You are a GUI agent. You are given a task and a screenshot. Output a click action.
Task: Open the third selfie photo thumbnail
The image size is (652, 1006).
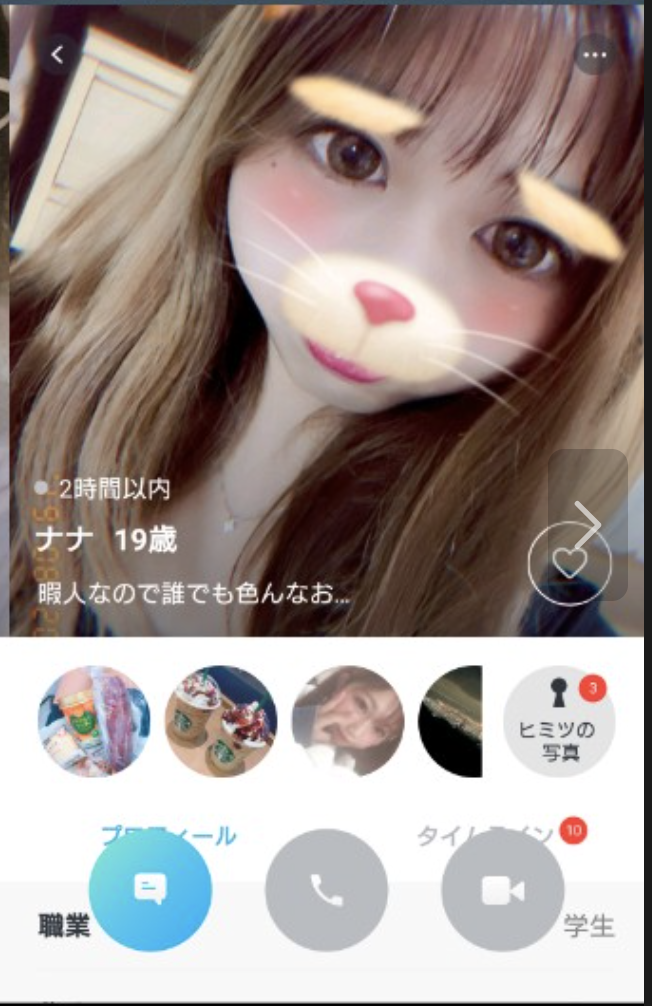347,721
